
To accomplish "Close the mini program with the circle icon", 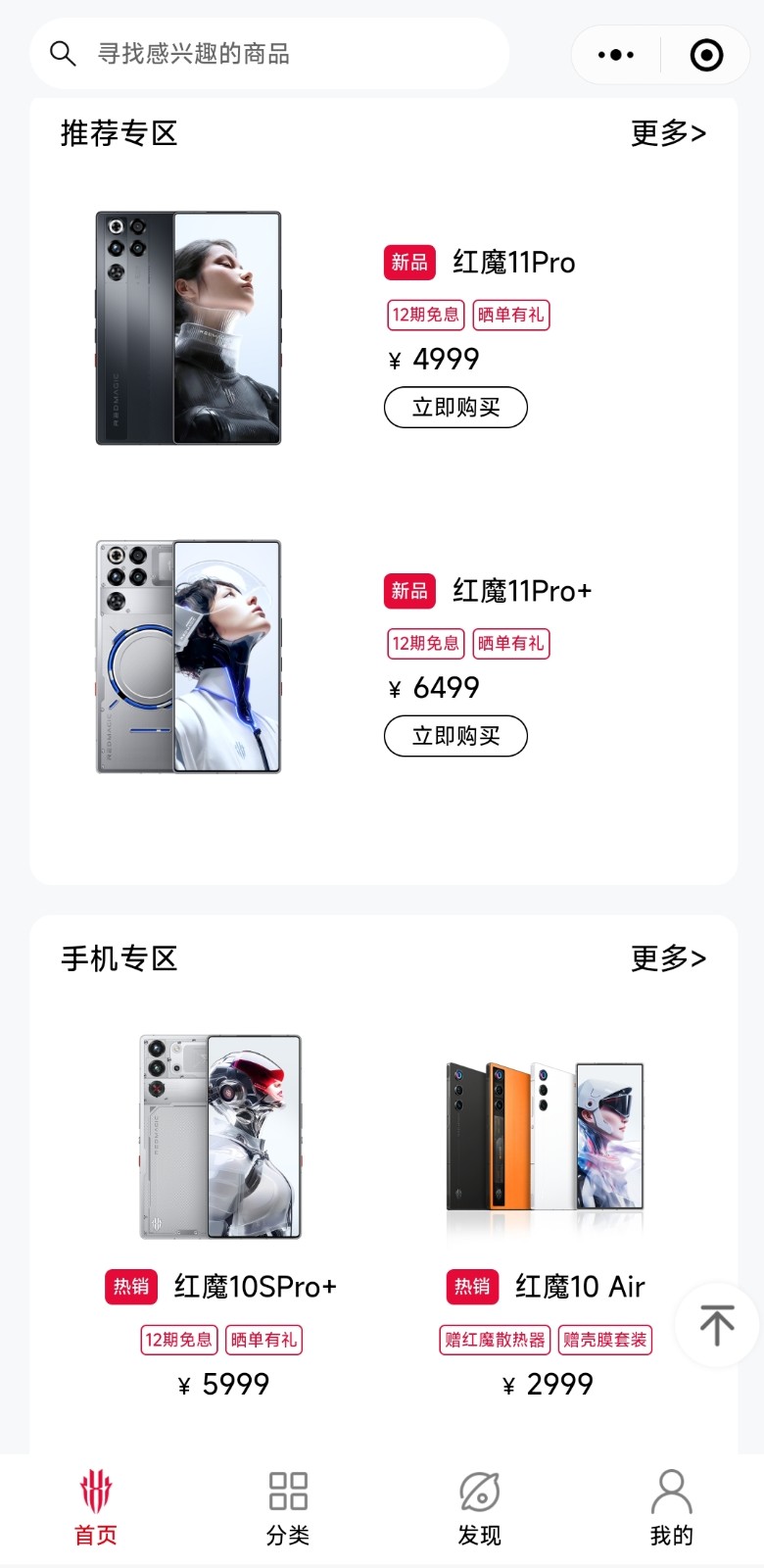I will pyautogui.click(x=706, y=55).
